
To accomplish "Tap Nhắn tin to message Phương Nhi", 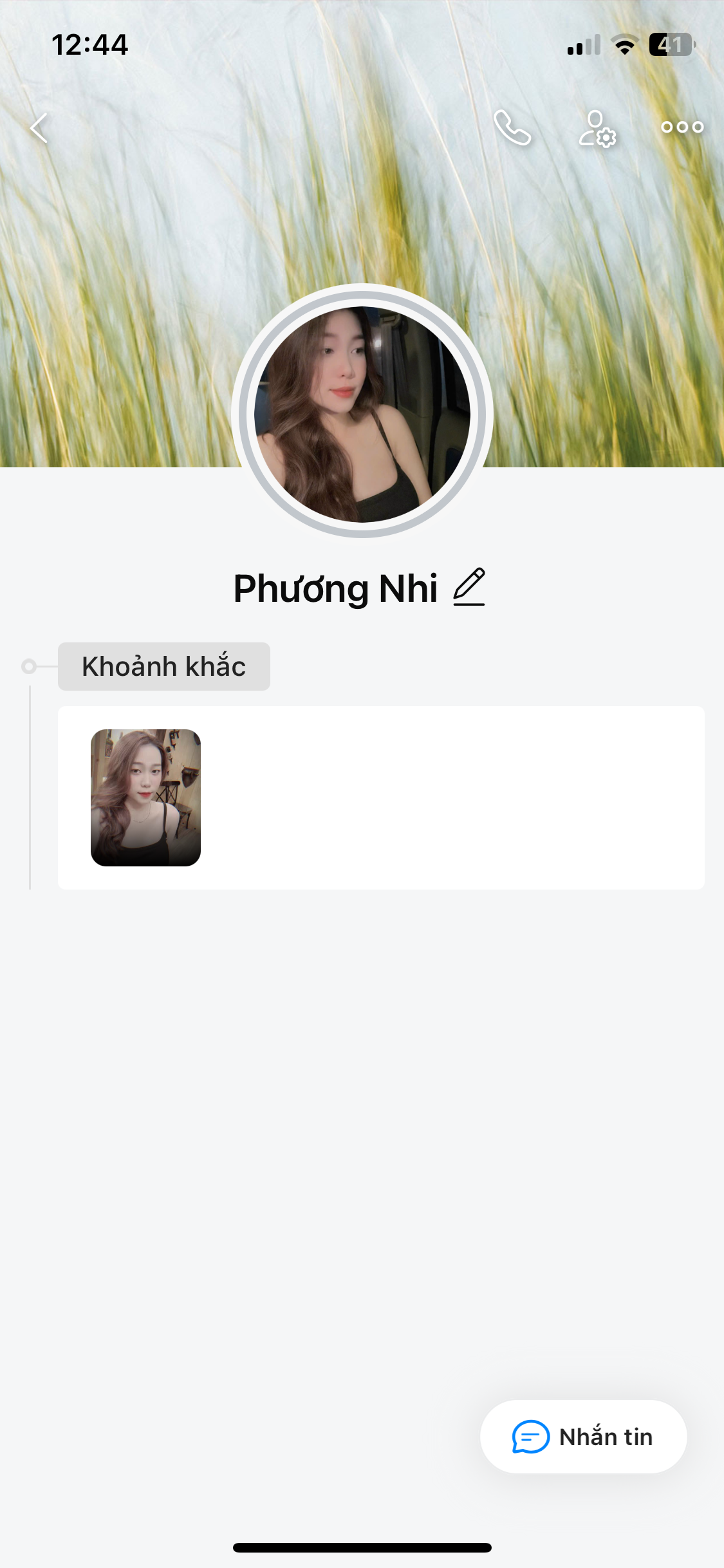I will tap(583, 1437).
